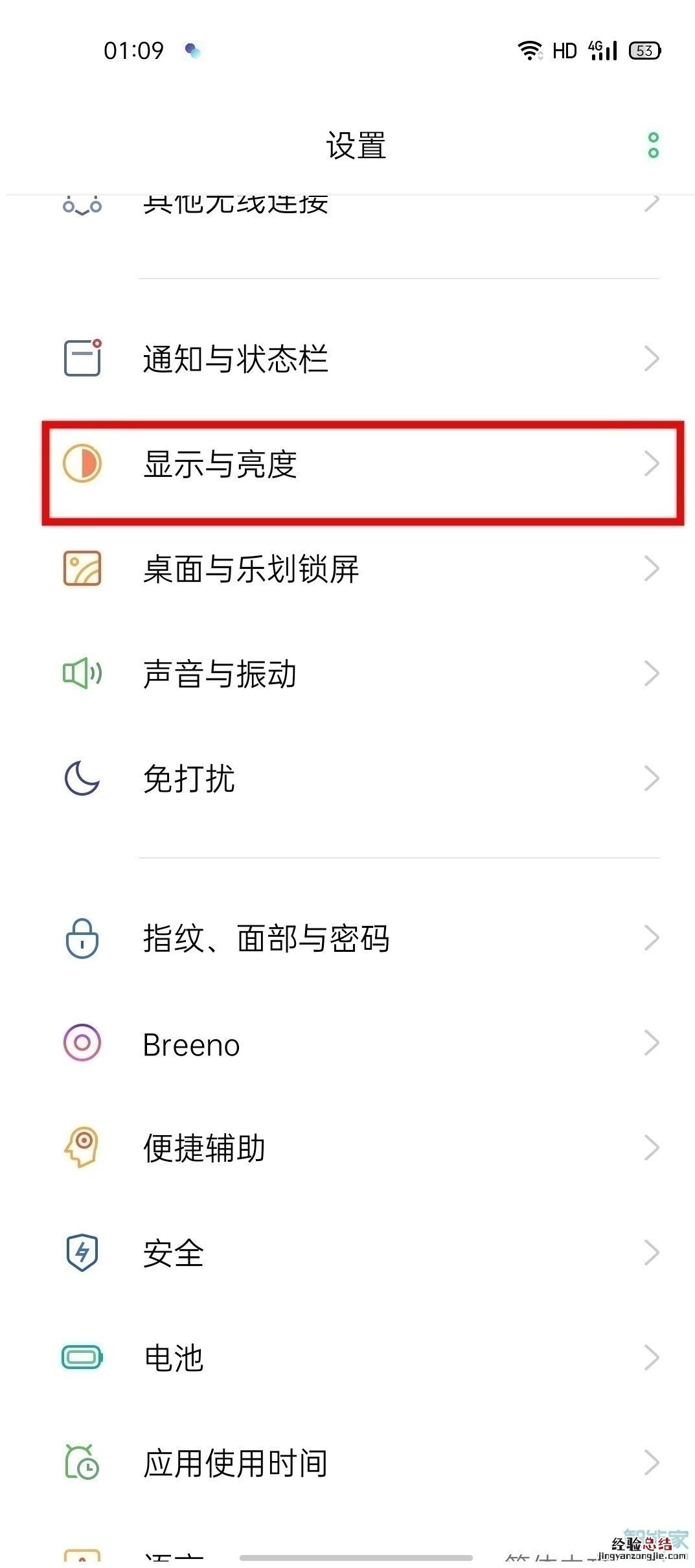Image resolution: width=695 pixels, height=1568 pixels.
Task: Open the 安全 settings row
Action: click(x=350, y=1253)
